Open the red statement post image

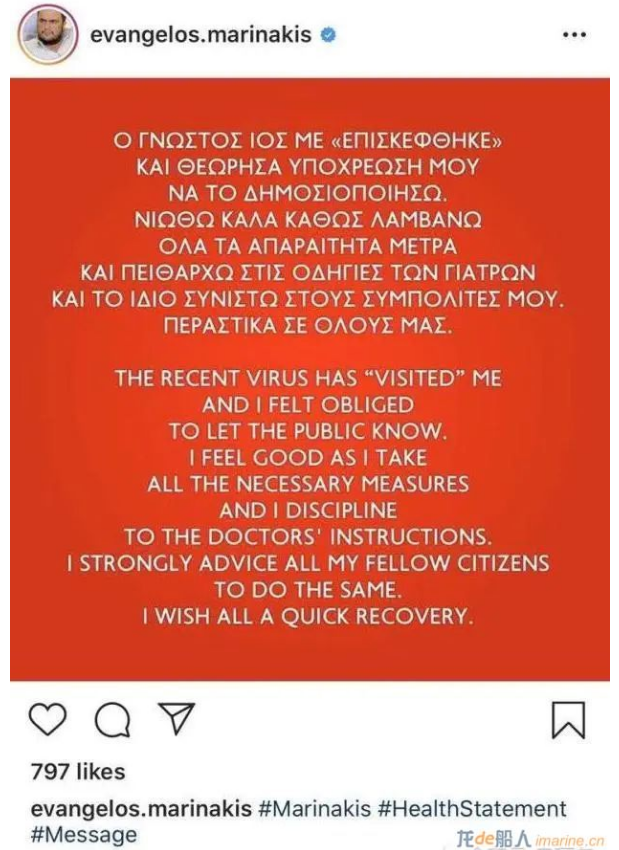309,380
